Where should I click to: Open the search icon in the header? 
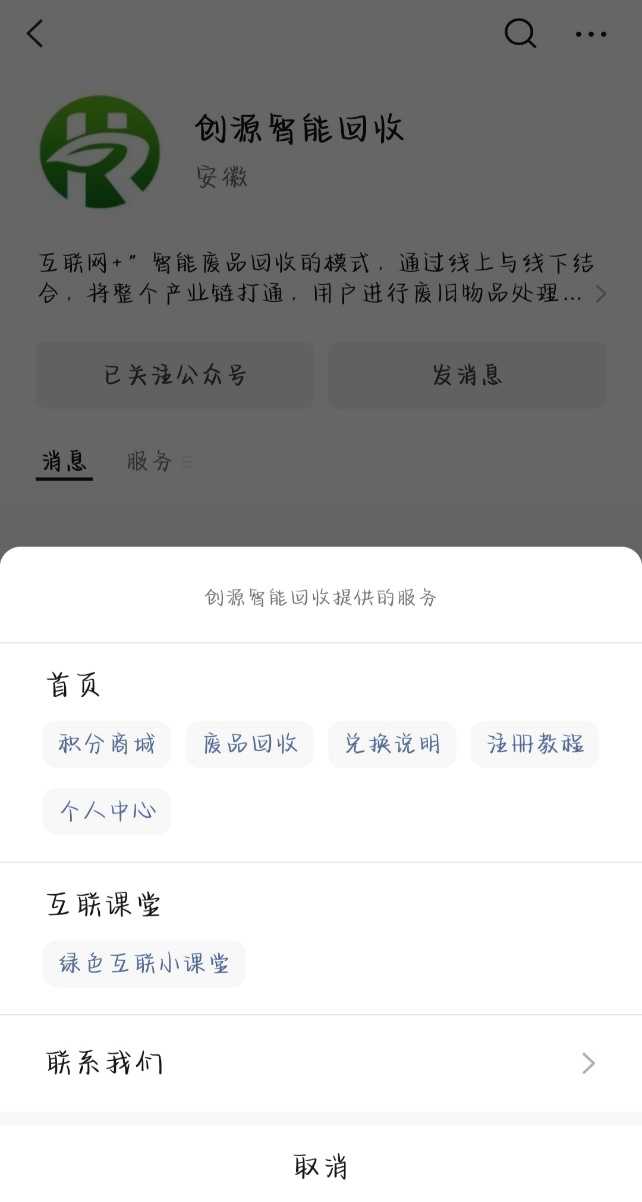[520, 34]
